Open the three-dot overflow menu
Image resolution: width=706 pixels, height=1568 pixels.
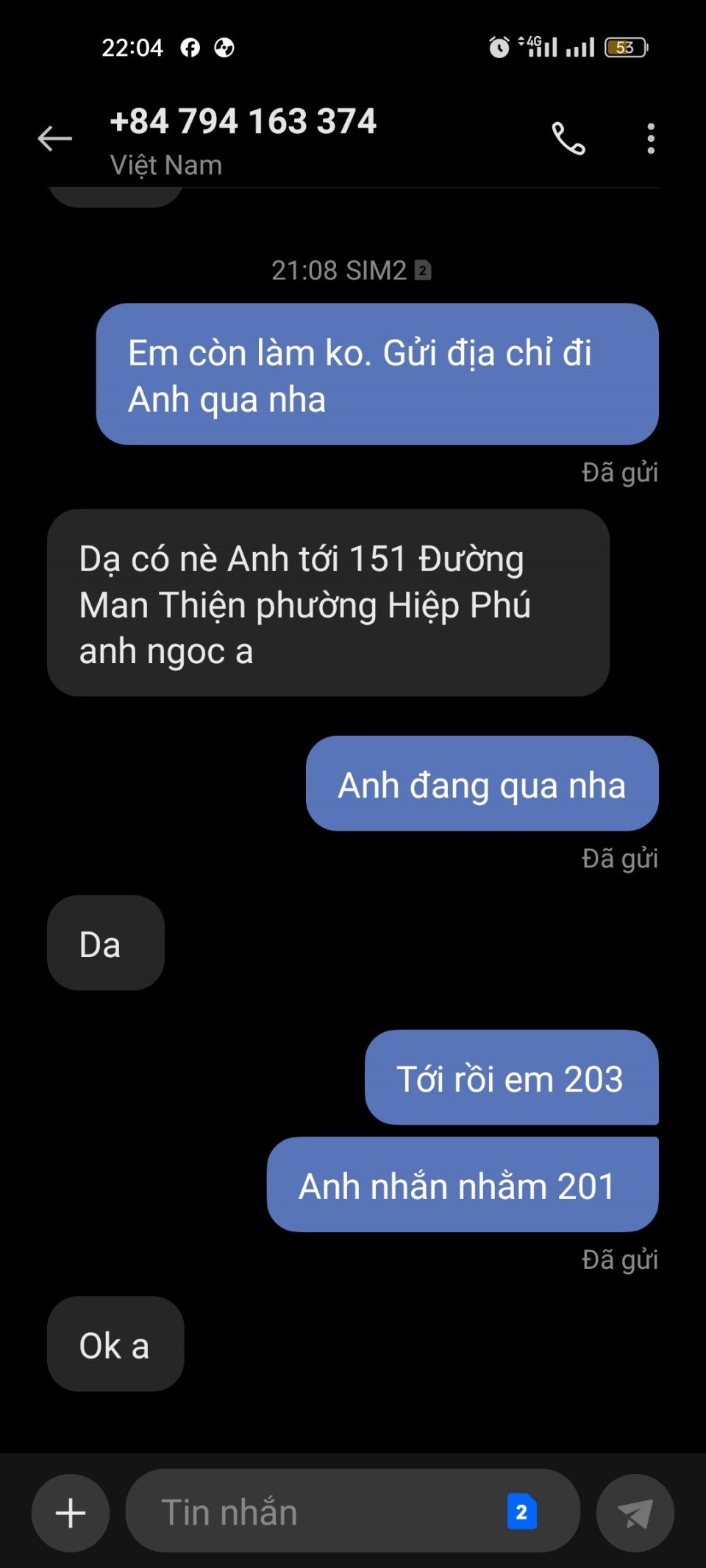click(x=650, y=138)
